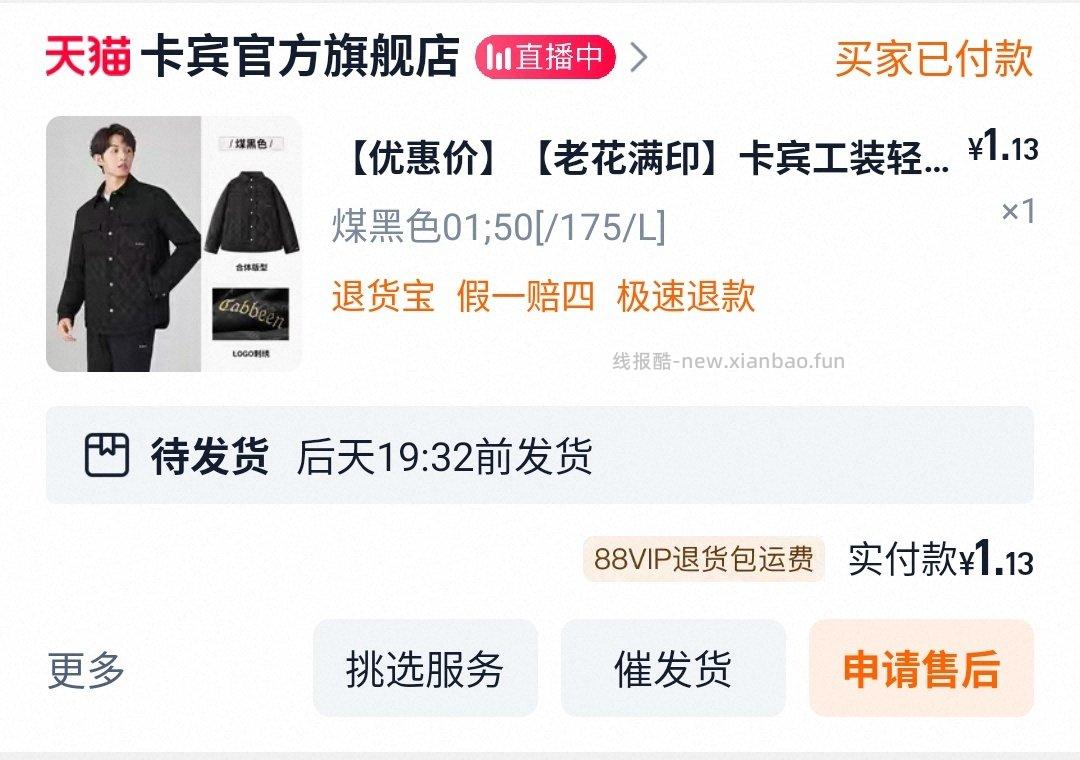Viewport: 1080px width, 760px height.
Task: Apply for after-sales via 申请售后
Action: (x=920, y=669)
